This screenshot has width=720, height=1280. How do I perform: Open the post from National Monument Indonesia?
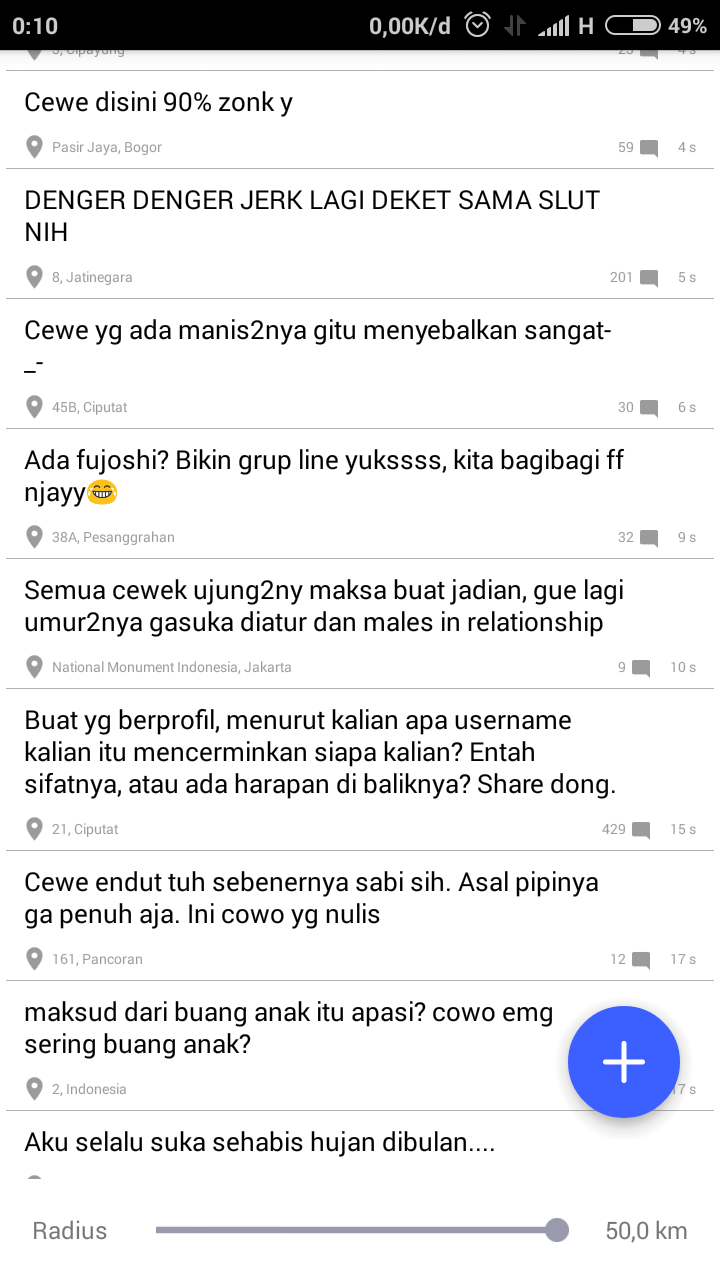(x=360, y=623)
